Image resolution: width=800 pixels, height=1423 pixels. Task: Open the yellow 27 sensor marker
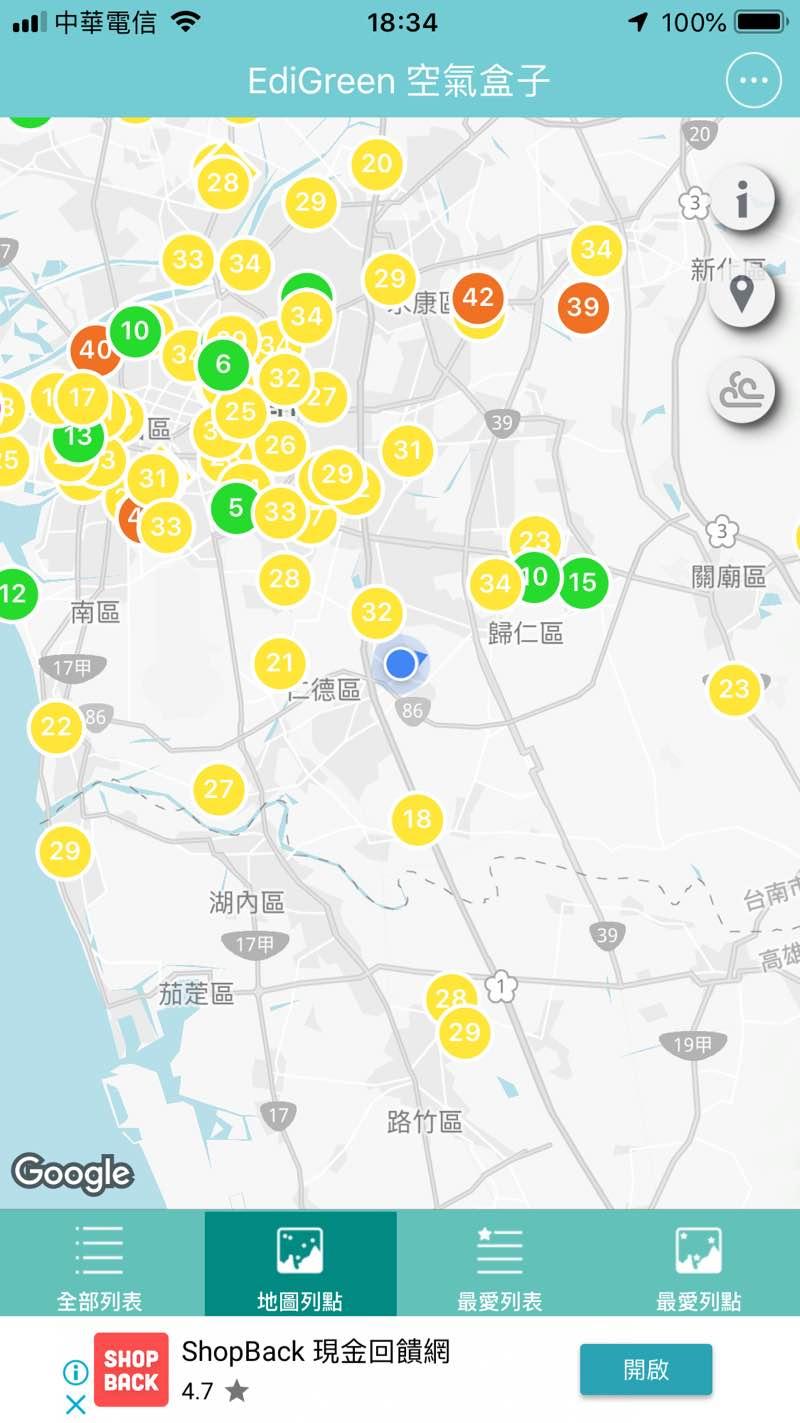[x=218, y=789]
